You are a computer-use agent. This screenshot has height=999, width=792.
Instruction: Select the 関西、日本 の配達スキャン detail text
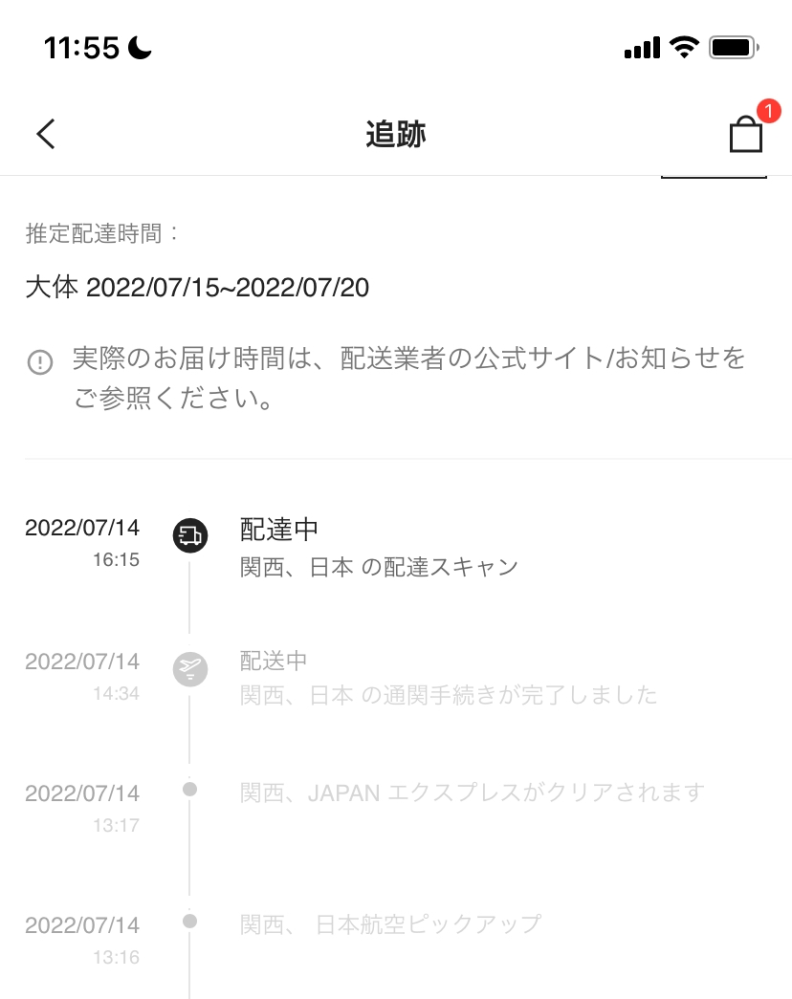(x=377, y=565)
